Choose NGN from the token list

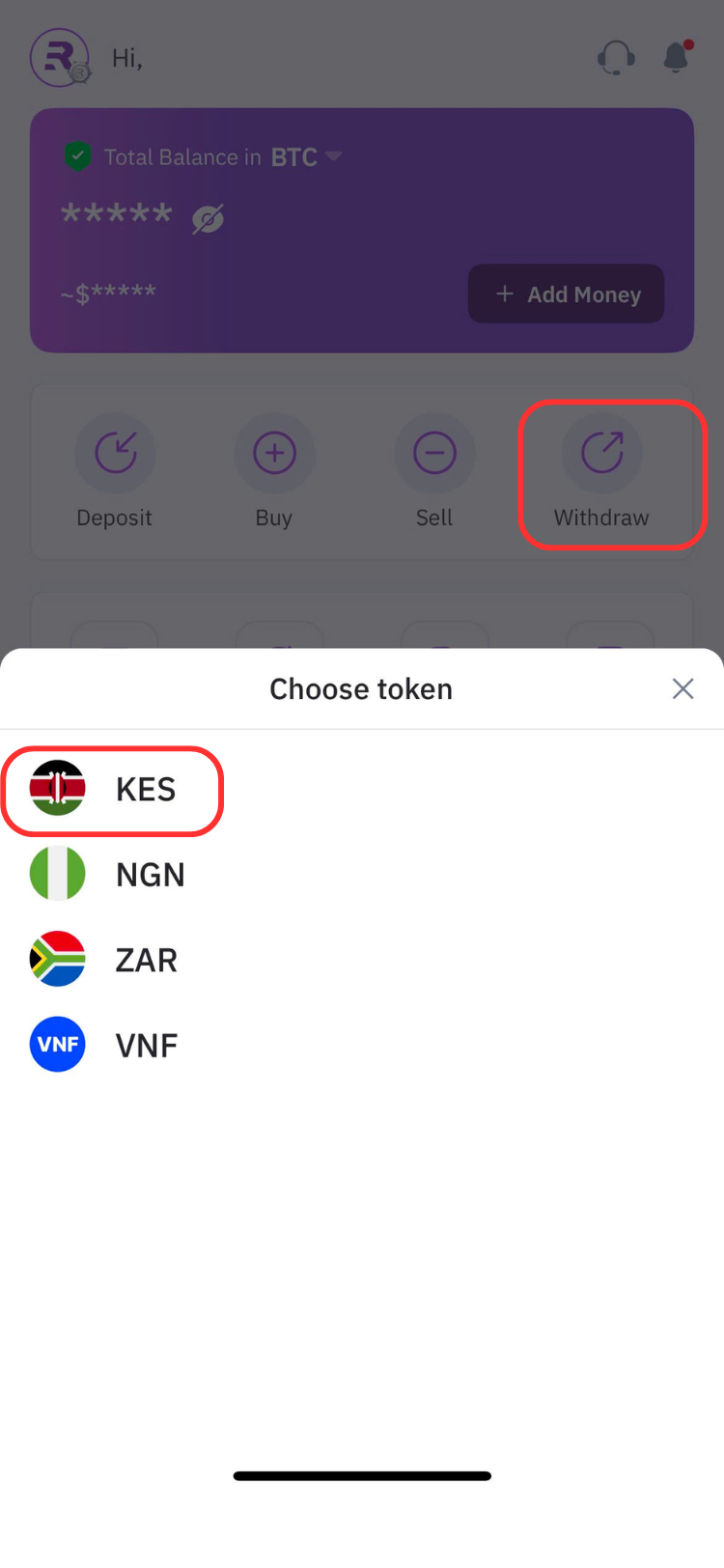coord(362,874)
